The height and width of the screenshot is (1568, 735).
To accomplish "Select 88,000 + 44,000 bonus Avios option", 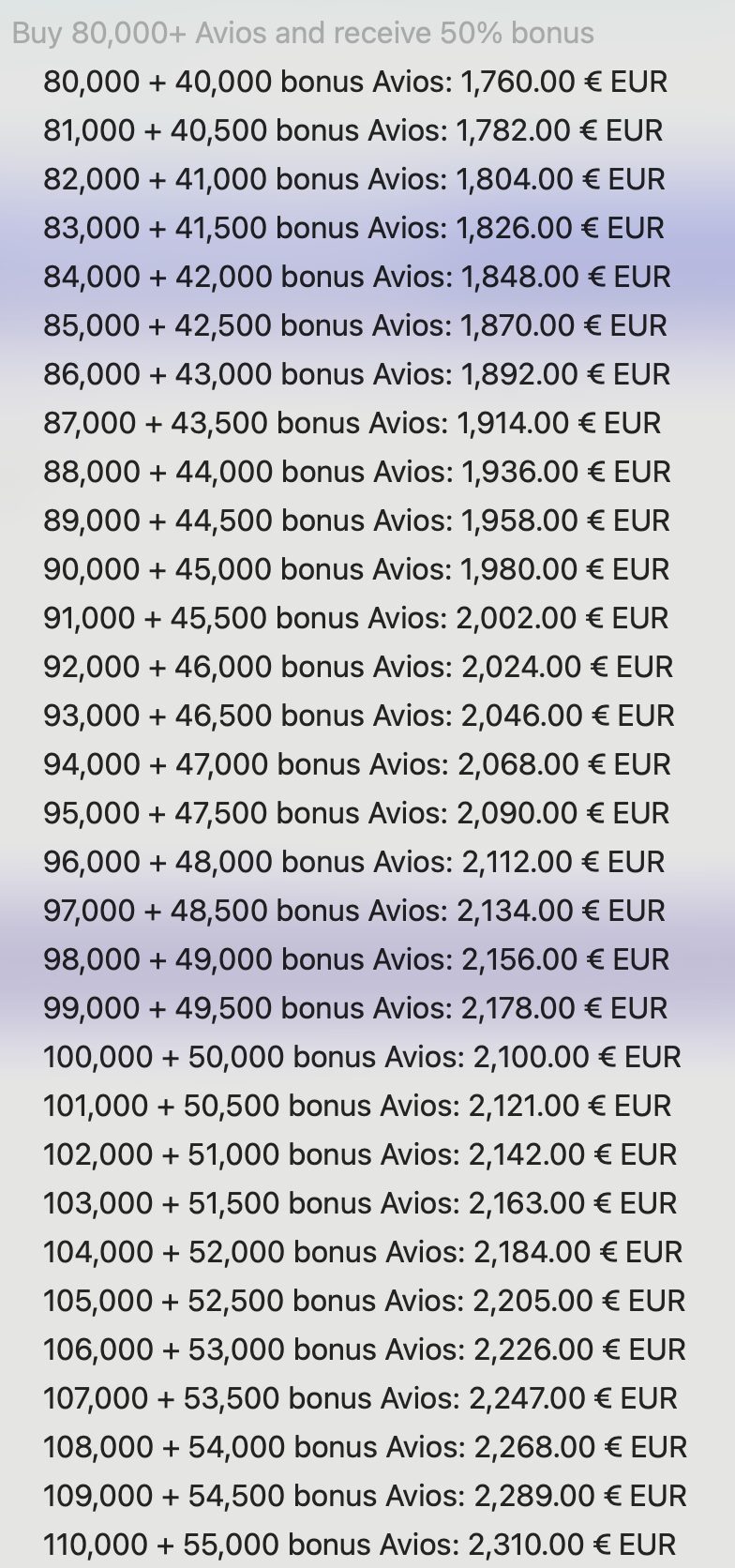I will [356, 472].
